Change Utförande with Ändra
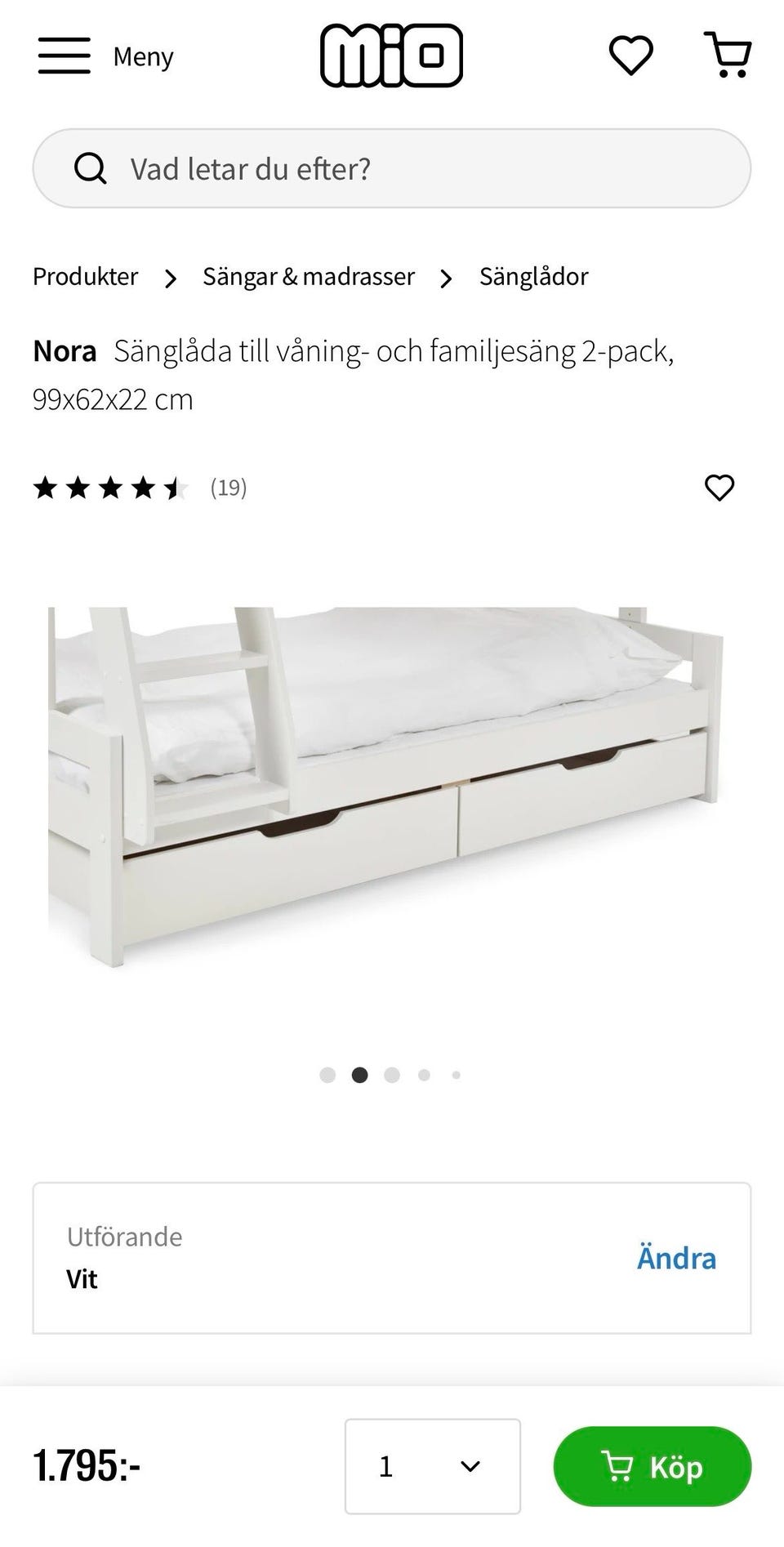The height and width of the screenshot is (1547, 784). [676, 1258]
